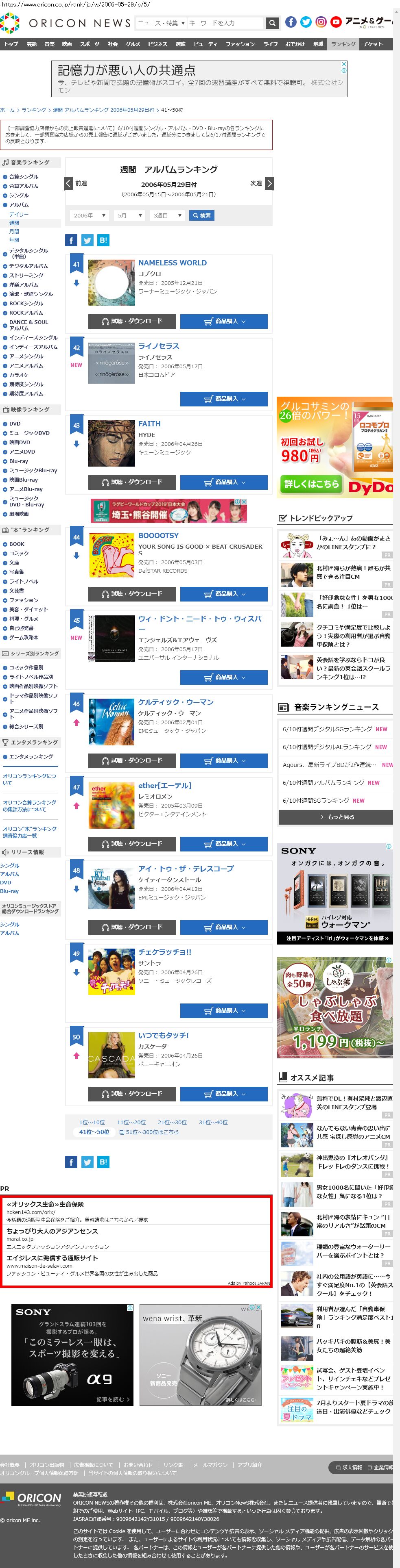Go to previous week via 前週 arrow
This screenshot has width=400, height=1568.
pos(69,183)
